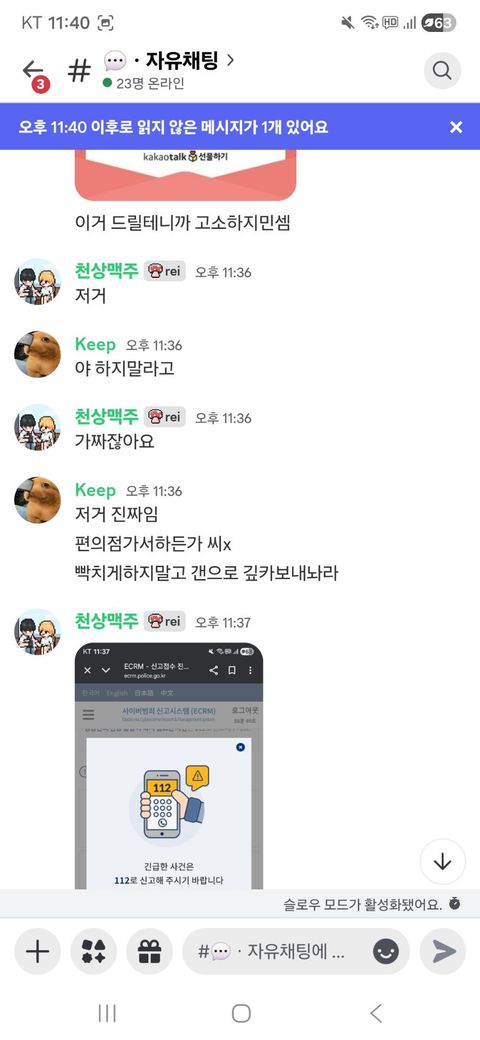This screenshot has width=480, height=1040.
Task: Go back using the top-left arrow
Action: [x=32, y=69]
